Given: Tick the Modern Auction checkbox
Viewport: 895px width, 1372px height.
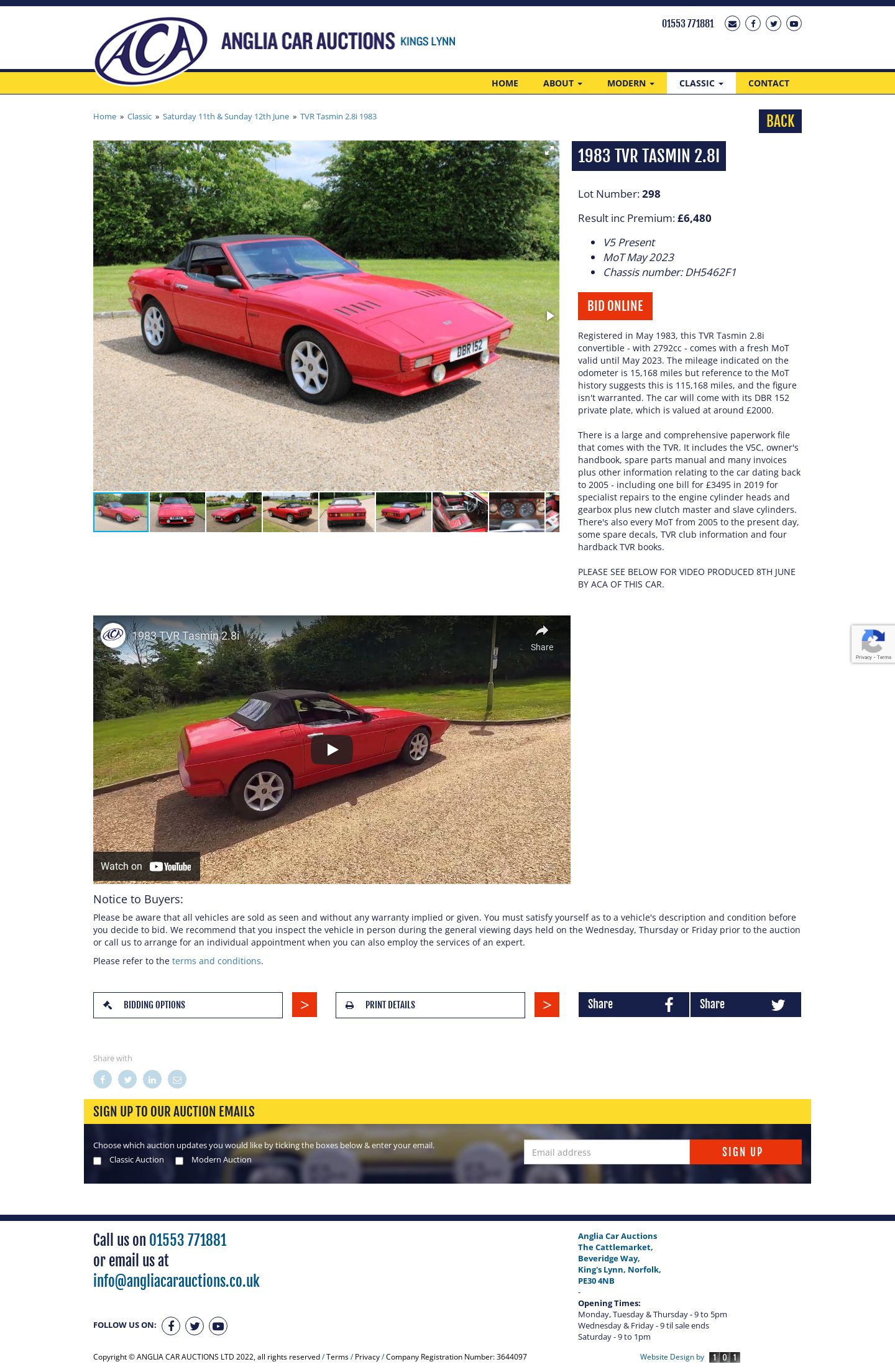Looking at the screenshot, I should pos(179,1161).
